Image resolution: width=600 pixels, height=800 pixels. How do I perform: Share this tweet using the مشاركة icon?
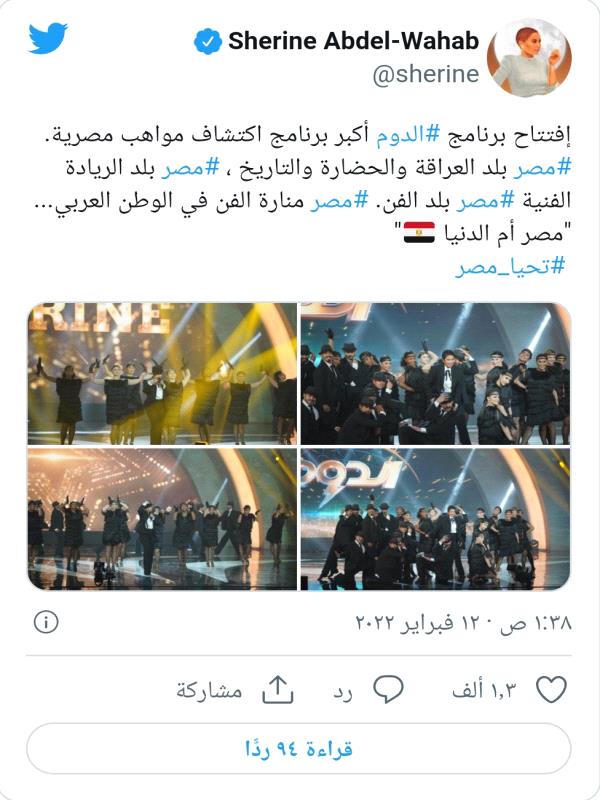pyautogui.click(x=277, y=689)
